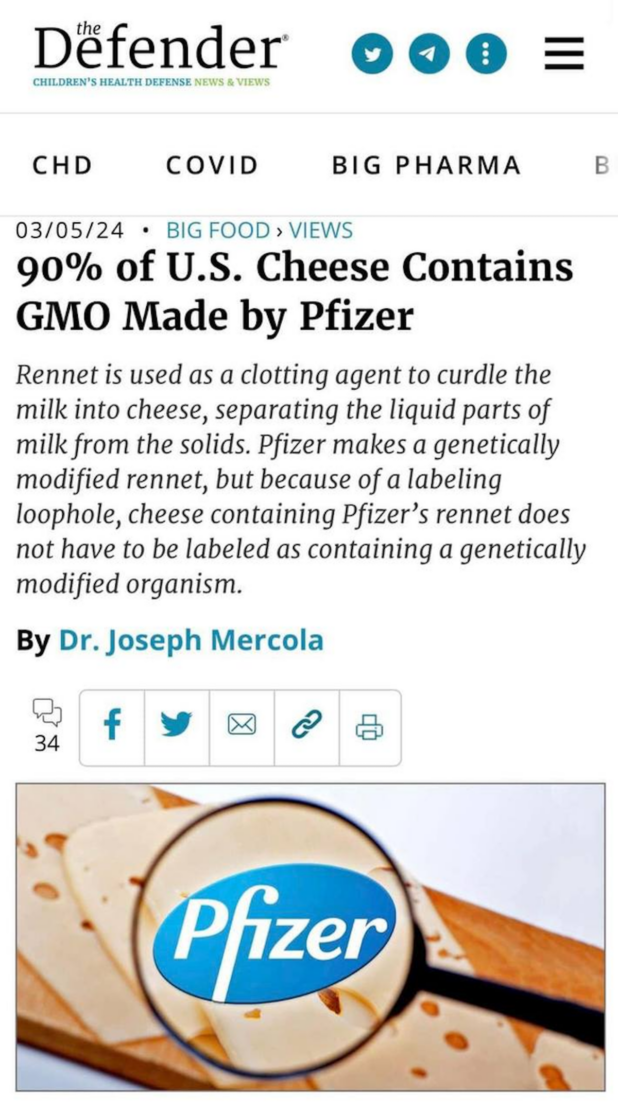Share the article on Twitter
This screenshot has height=1114, width=618.
point(176,727)
